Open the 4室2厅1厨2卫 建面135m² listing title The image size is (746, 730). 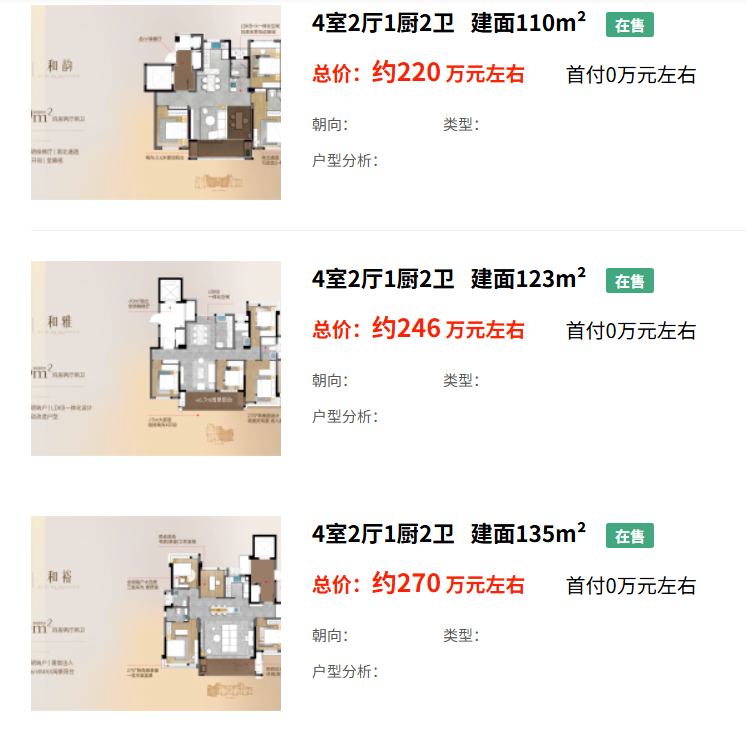[x=449, y=534]
